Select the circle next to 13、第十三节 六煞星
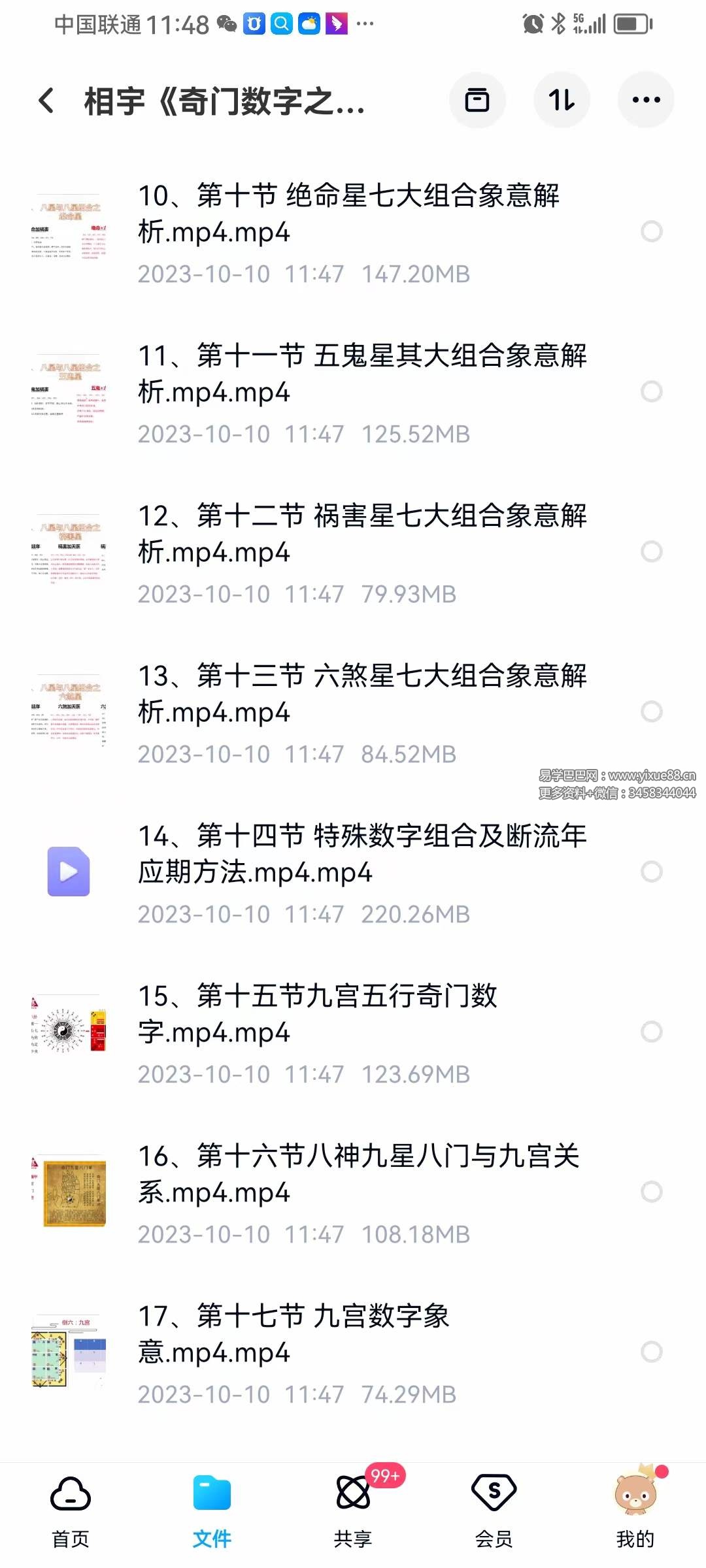Screen dimensions: 706x1568 pyautogui.click(x=651, y=711)
